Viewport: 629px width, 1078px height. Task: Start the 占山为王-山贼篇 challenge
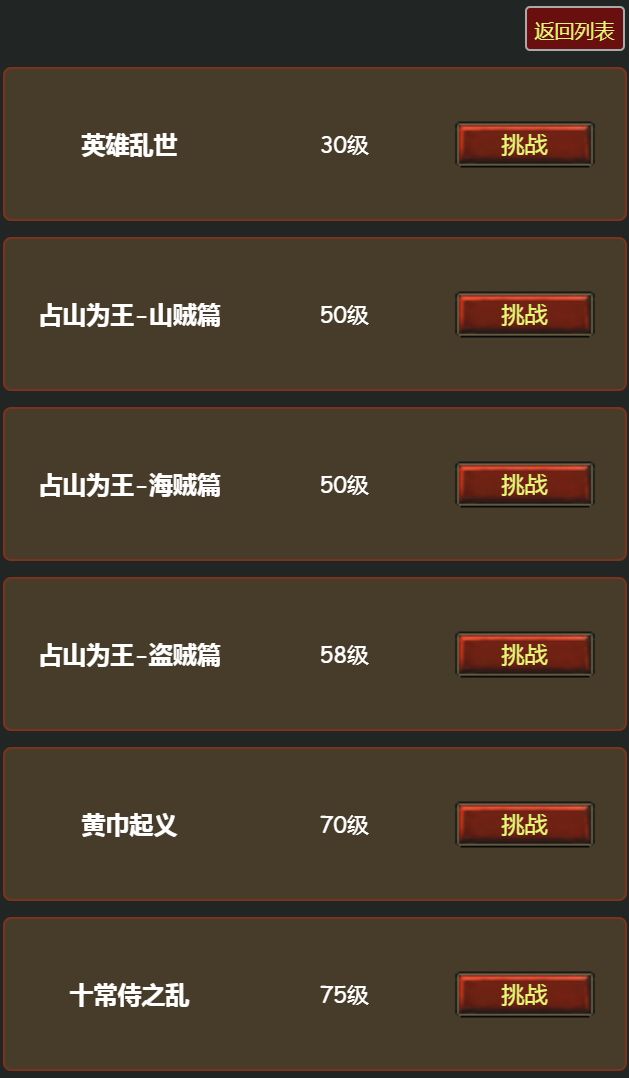[524, 315]
